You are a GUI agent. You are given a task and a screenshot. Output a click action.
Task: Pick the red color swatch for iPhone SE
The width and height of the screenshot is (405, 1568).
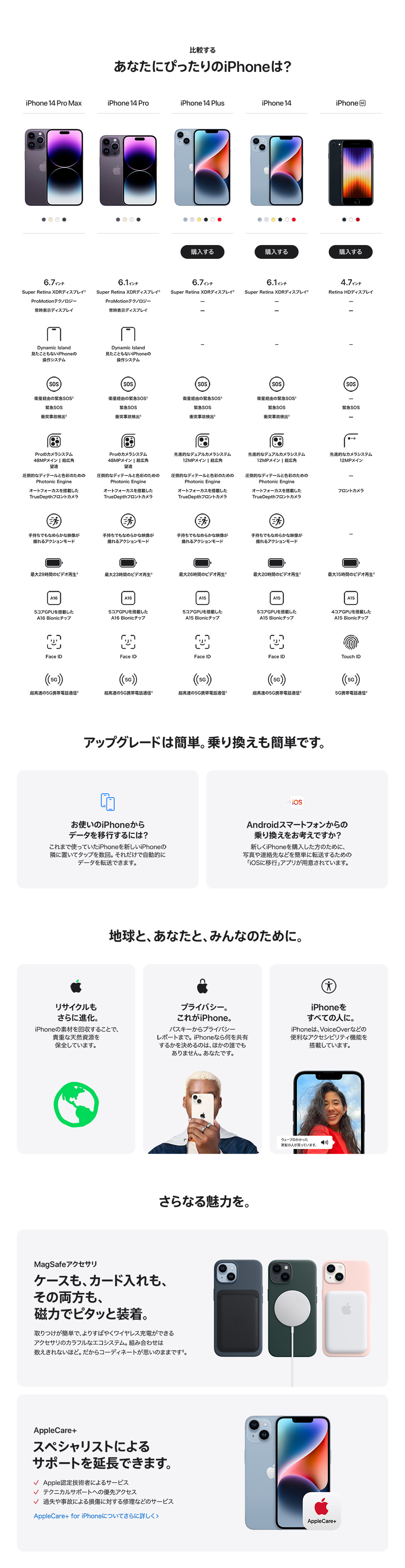click(358, 220)
